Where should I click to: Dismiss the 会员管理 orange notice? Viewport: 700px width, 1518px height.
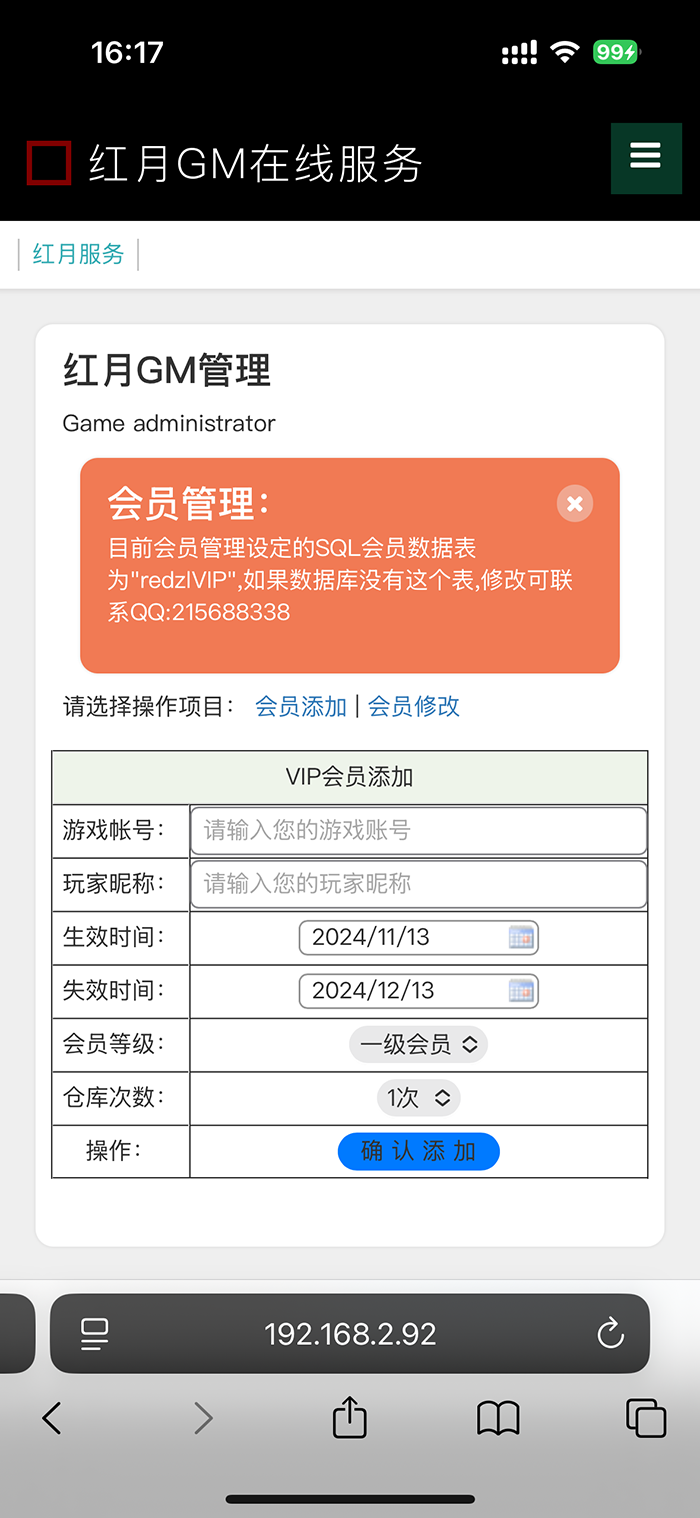pyautogui.click(x=575, y=504)
